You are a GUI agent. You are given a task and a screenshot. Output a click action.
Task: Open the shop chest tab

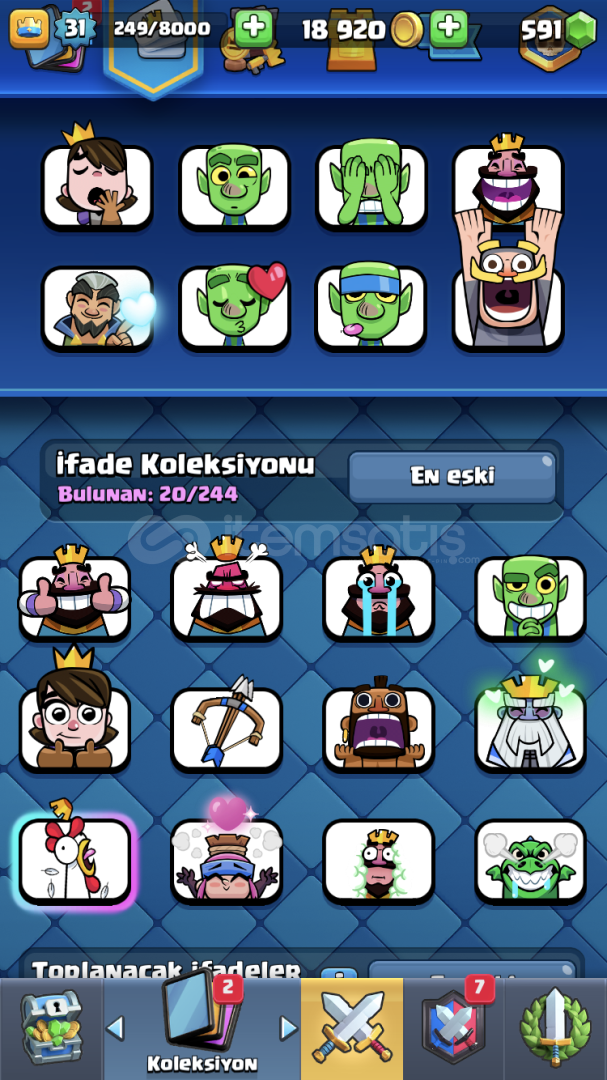[x=52, y=1029]
